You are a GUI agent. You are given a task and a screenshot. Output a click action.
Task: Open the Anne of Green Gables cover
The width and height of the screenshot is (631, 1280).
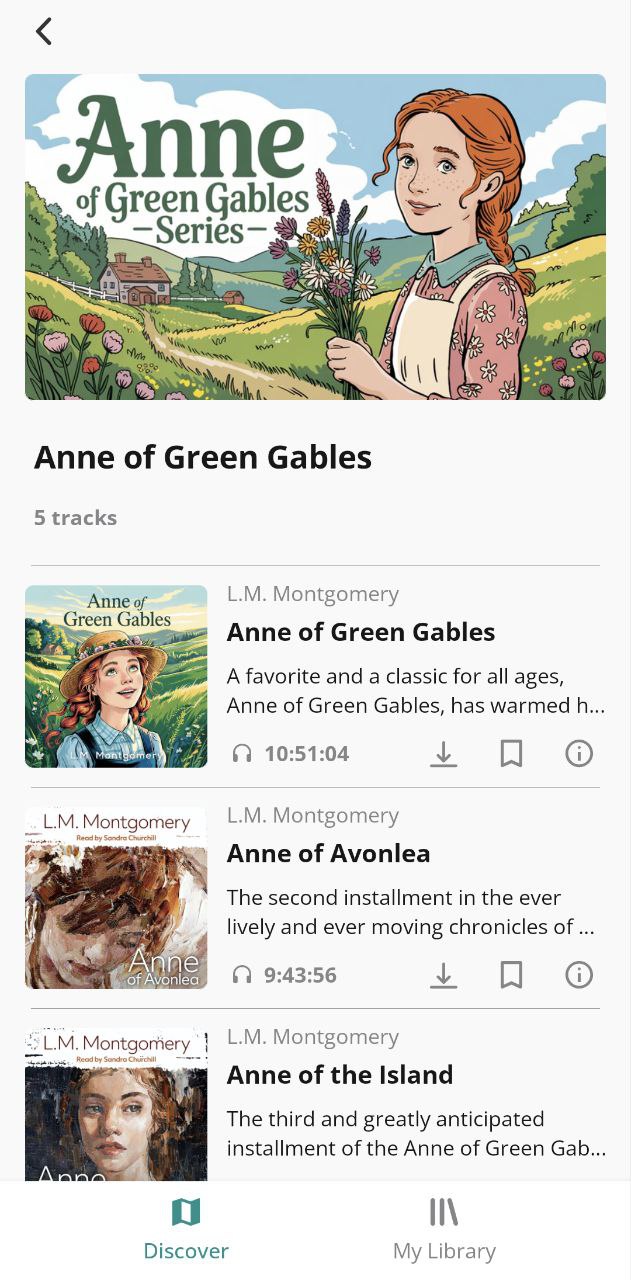tap(116, 676)
